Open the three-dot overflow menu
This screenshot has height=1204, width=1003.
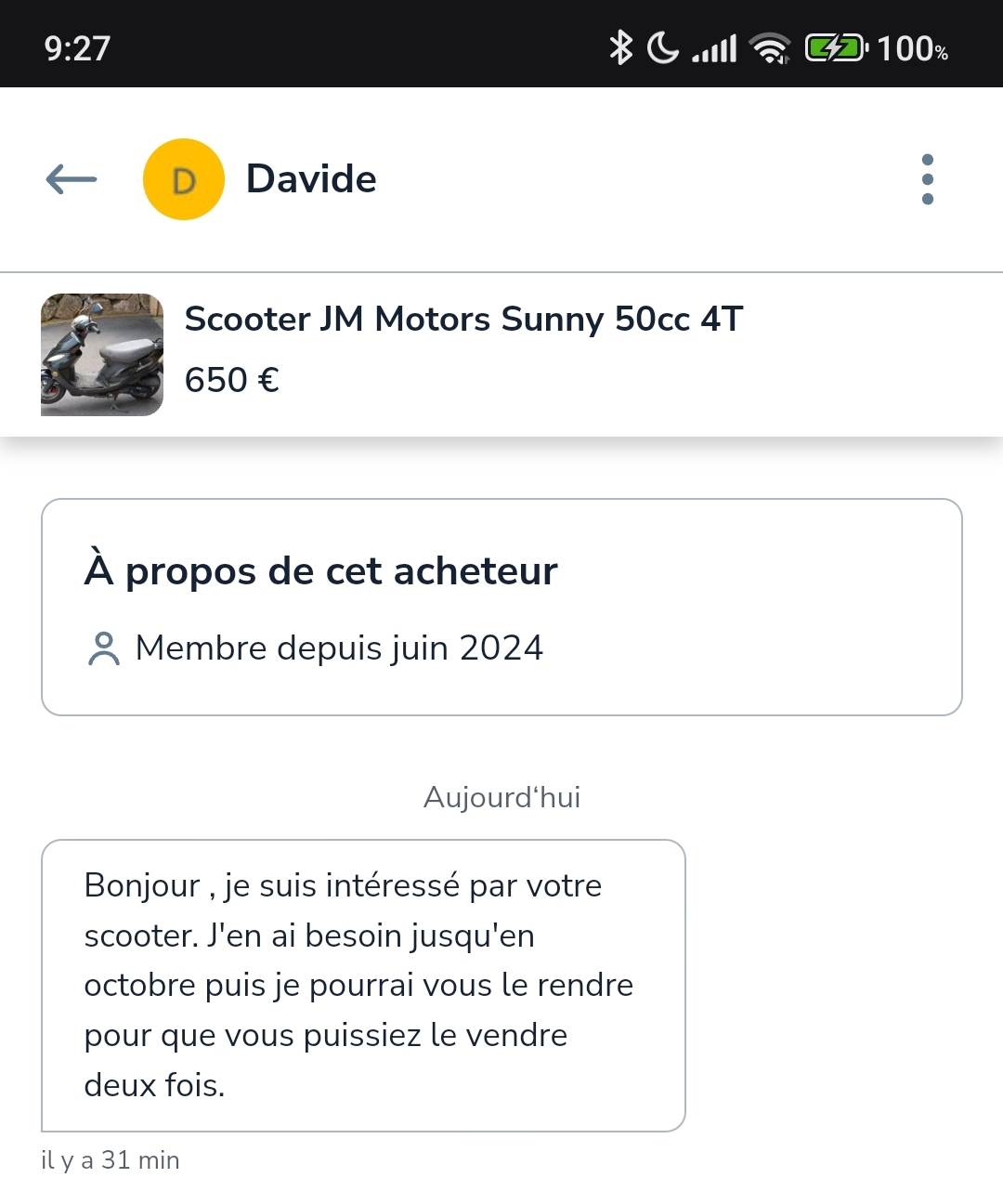coord(927,179)
